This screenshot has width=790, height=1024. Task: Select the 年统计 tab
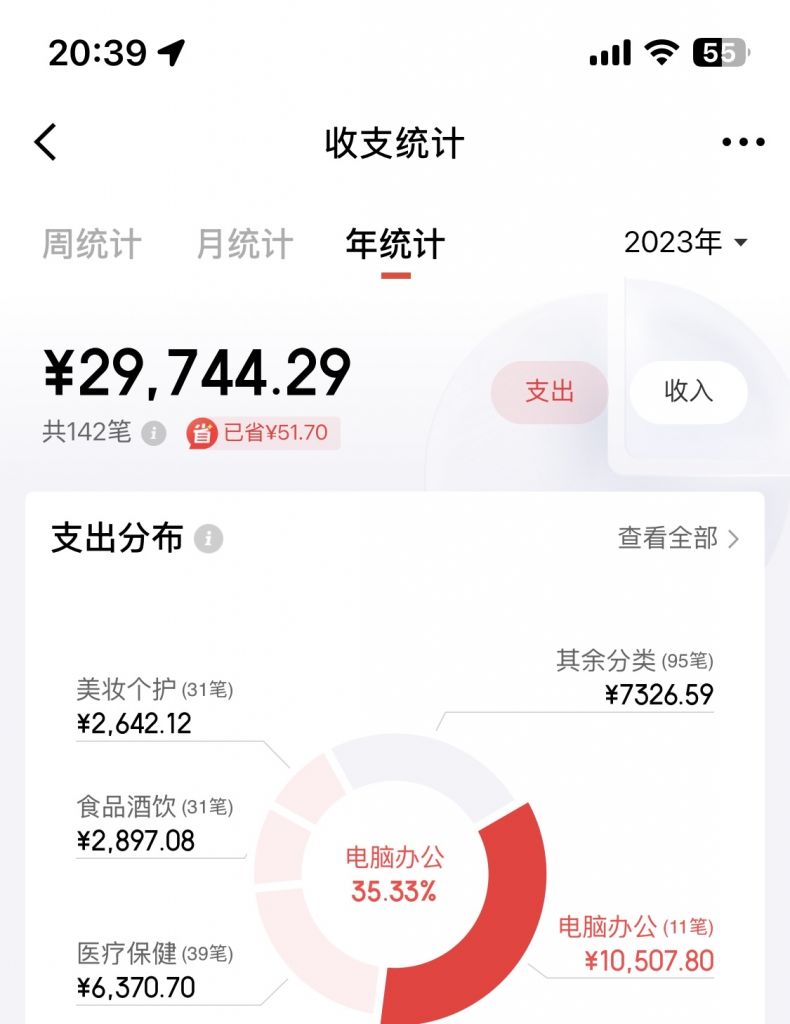point(395,244)
